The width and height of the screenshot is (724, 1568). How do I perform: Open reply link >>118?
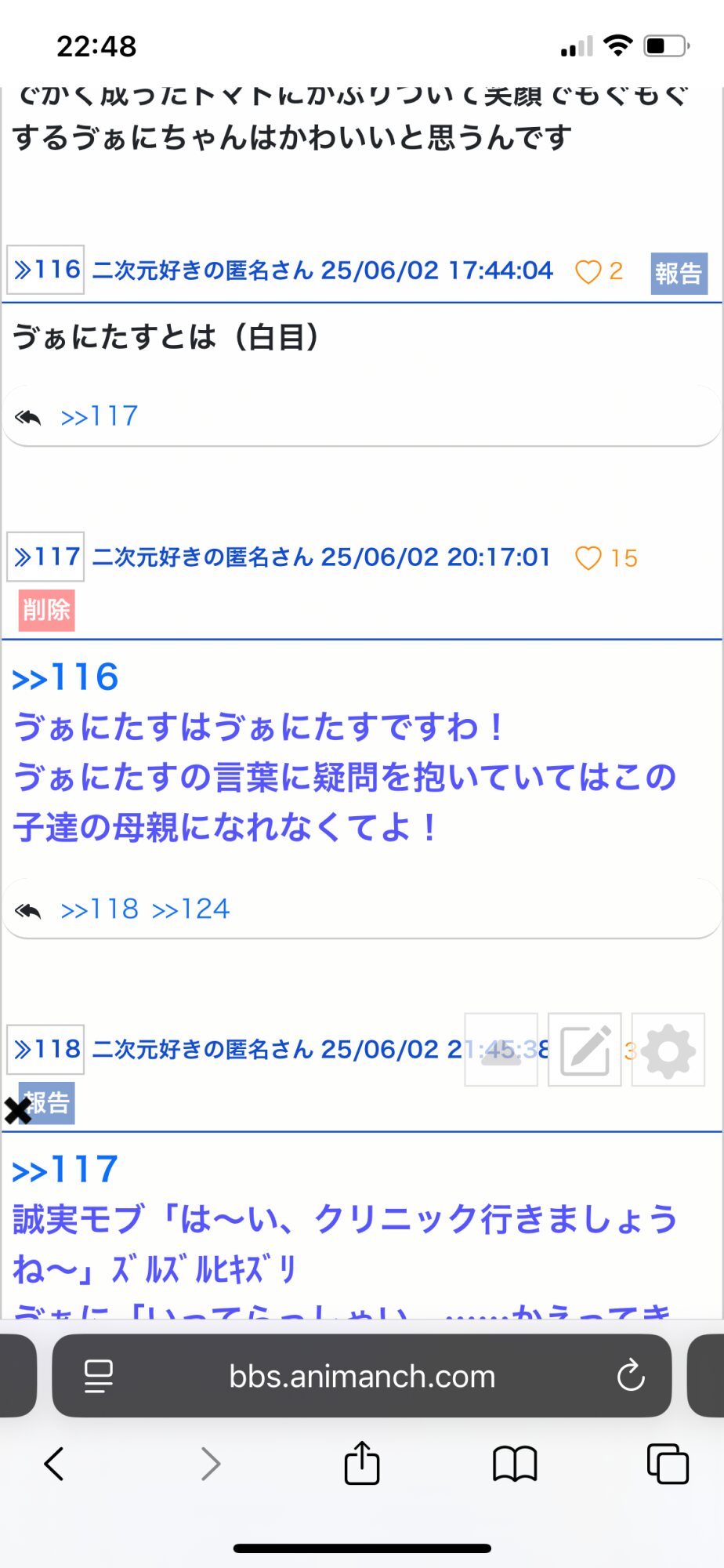click(x=100, y=909)
